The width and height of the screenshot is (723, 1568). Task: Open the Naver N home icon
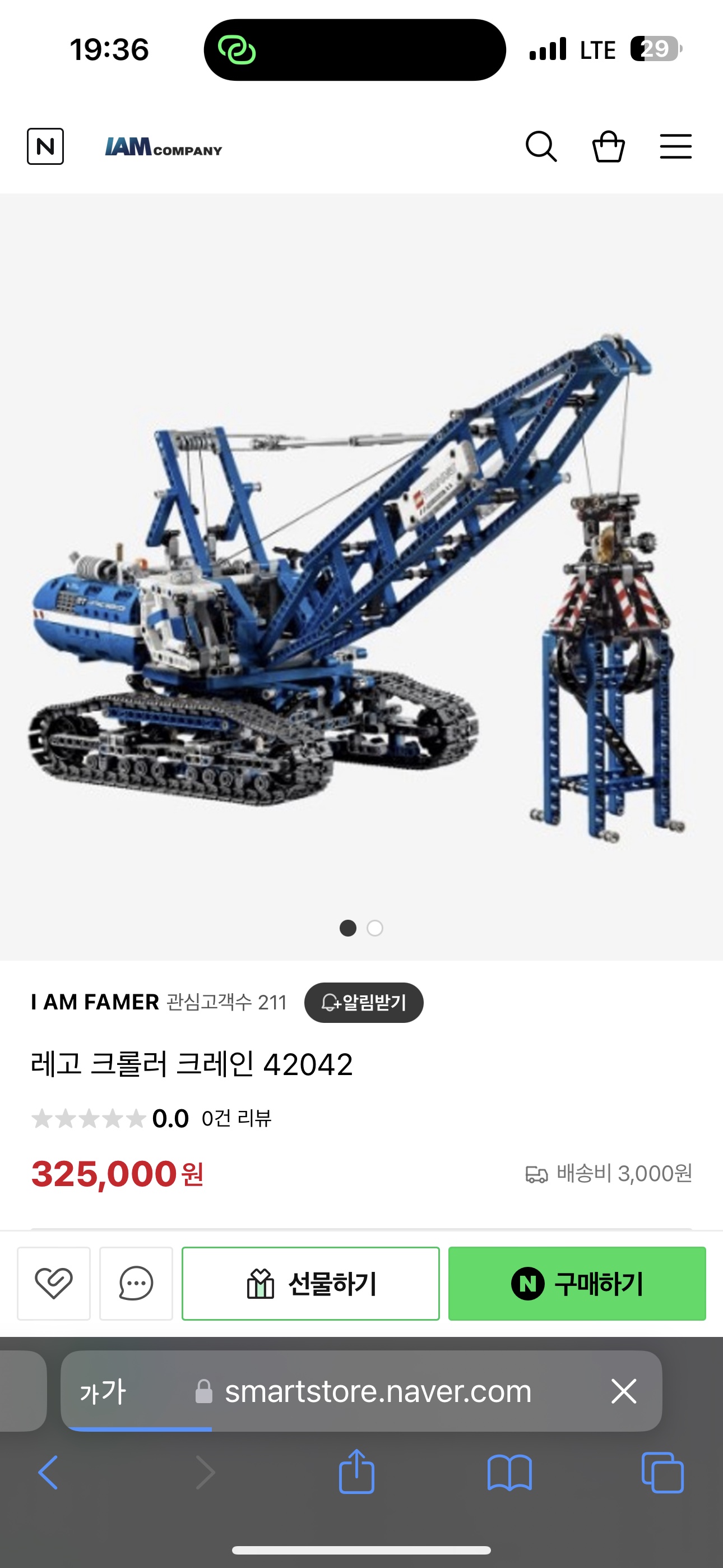coord(45,147)
